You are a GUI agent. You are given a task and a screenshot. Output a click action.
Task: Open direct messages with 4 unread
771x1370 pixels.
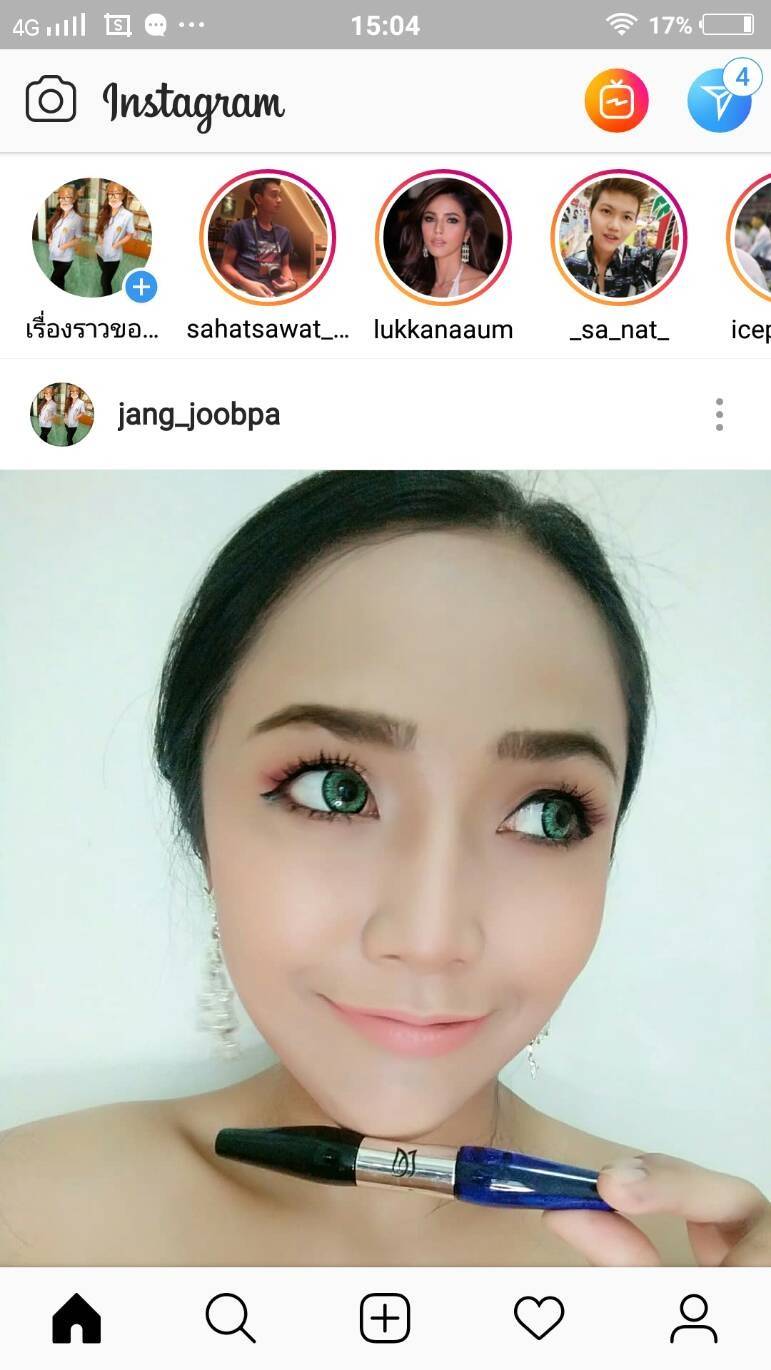(720, 99)
